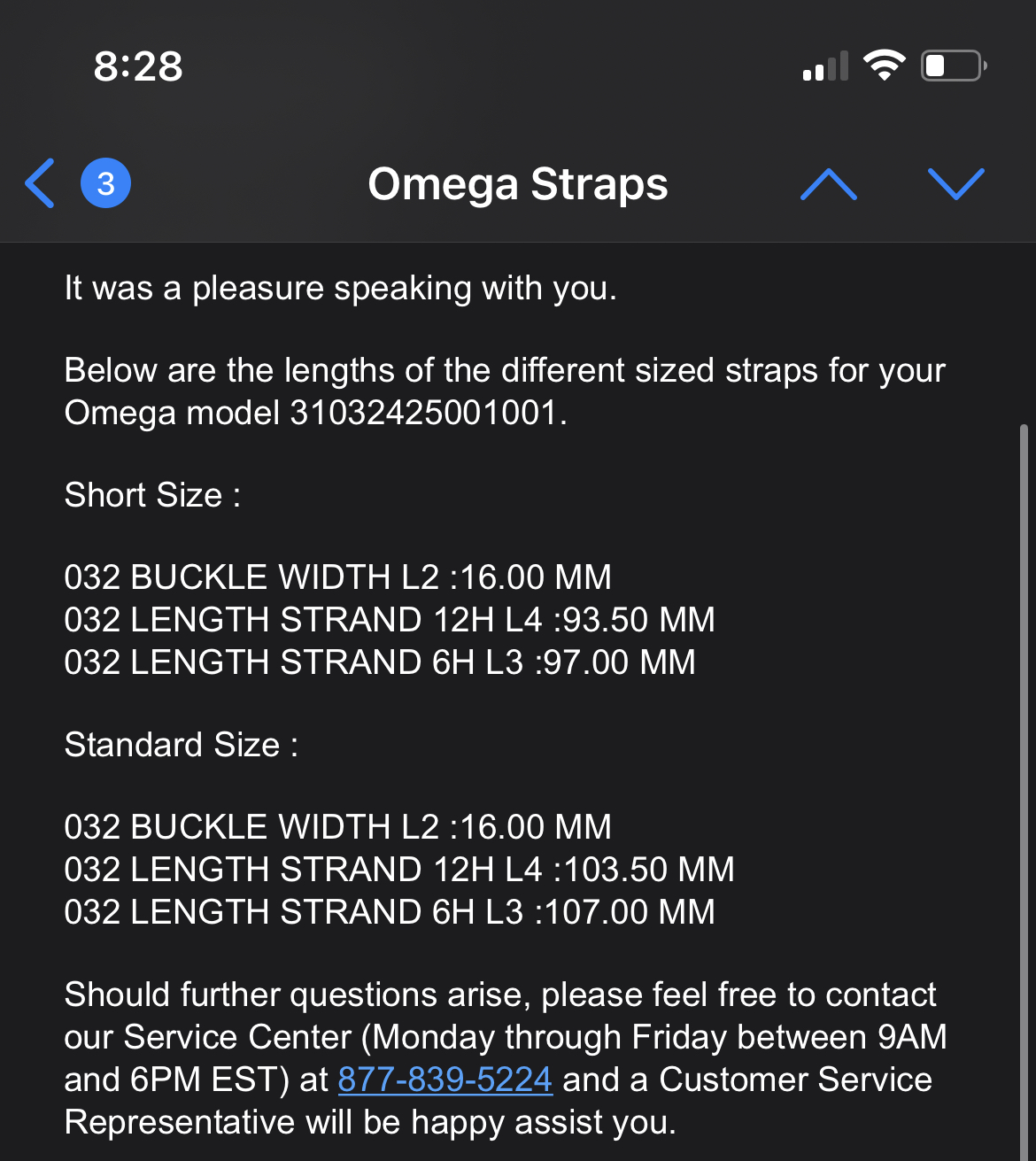1036x1161 pixels.
Task: Jump to the previous email
Action: pos(828,183)
